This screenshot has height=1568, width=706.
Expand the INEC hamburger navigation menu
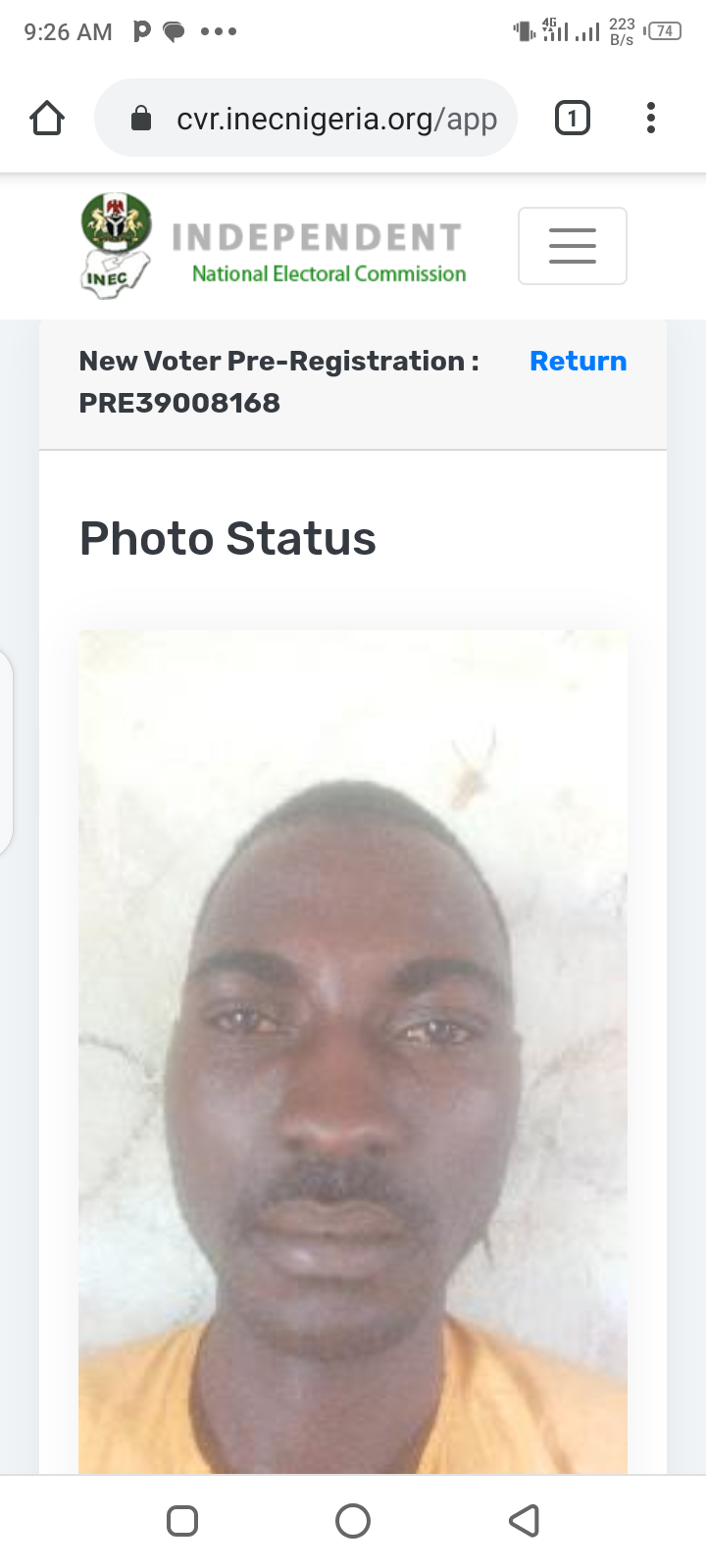(x=573, y=246)
